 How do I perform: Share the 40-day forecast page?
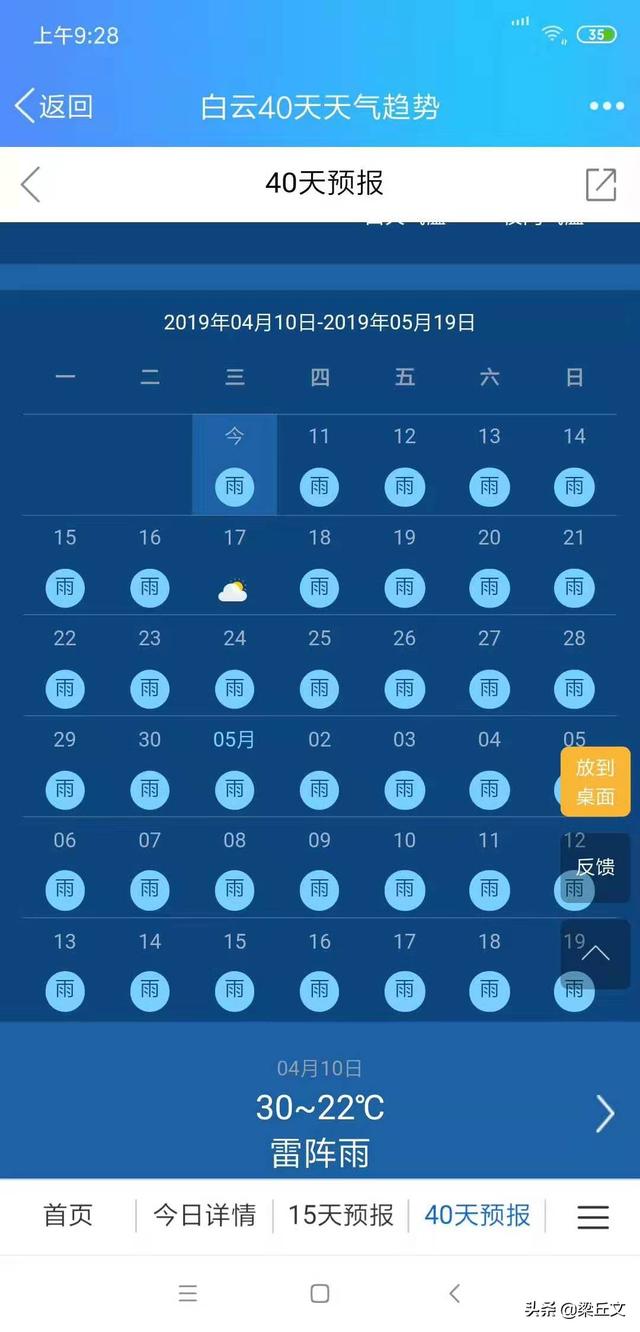(x=601, y=184)
